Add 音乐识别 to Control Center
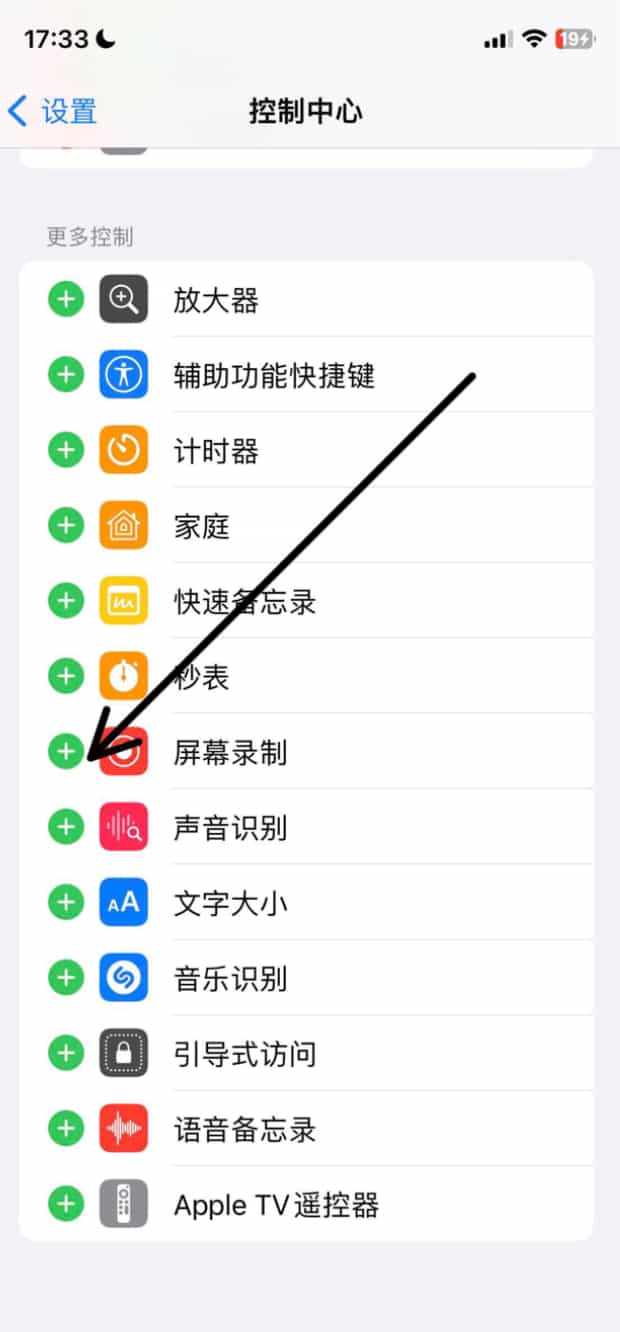 click(x=66, y=978)
